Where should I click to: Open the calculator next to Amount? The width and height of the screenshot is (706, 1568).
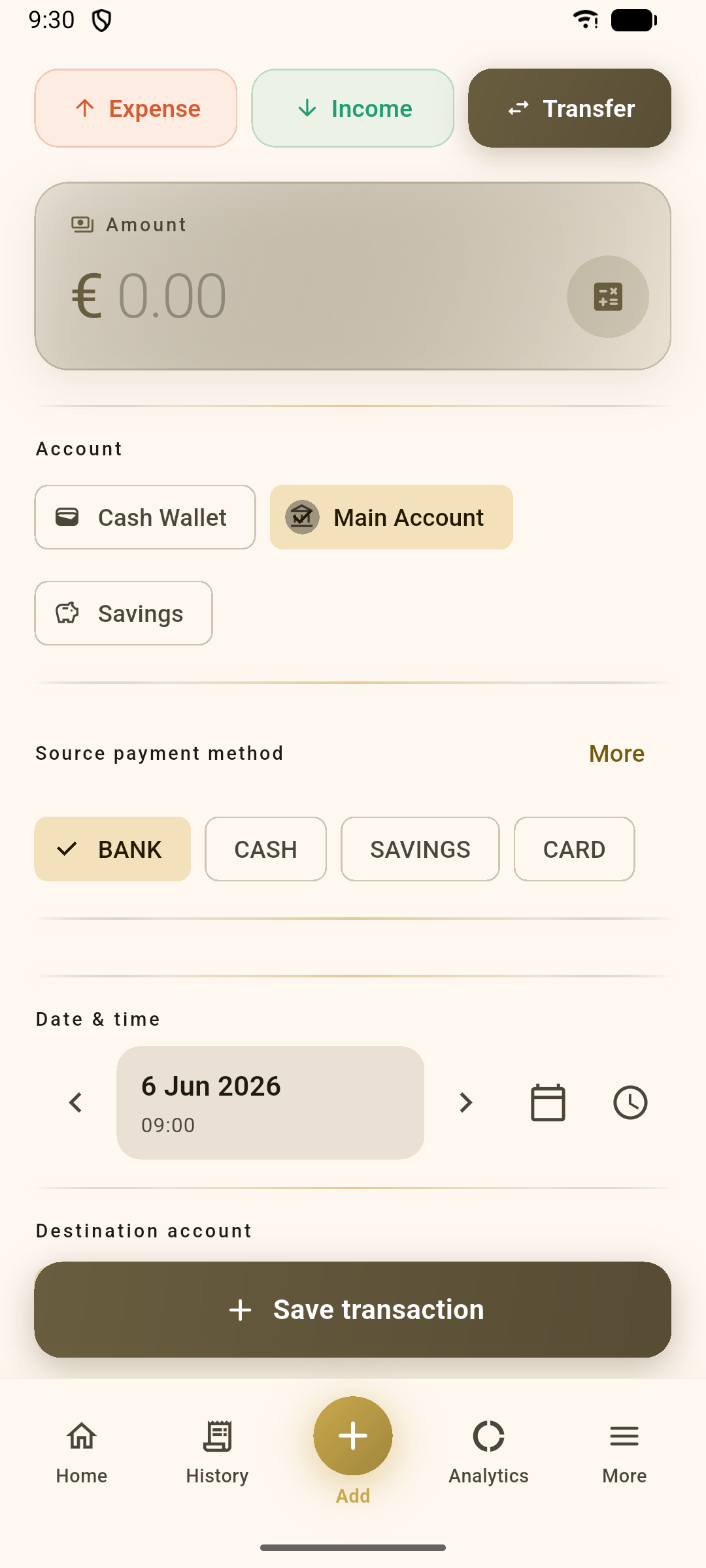[608, 297]
